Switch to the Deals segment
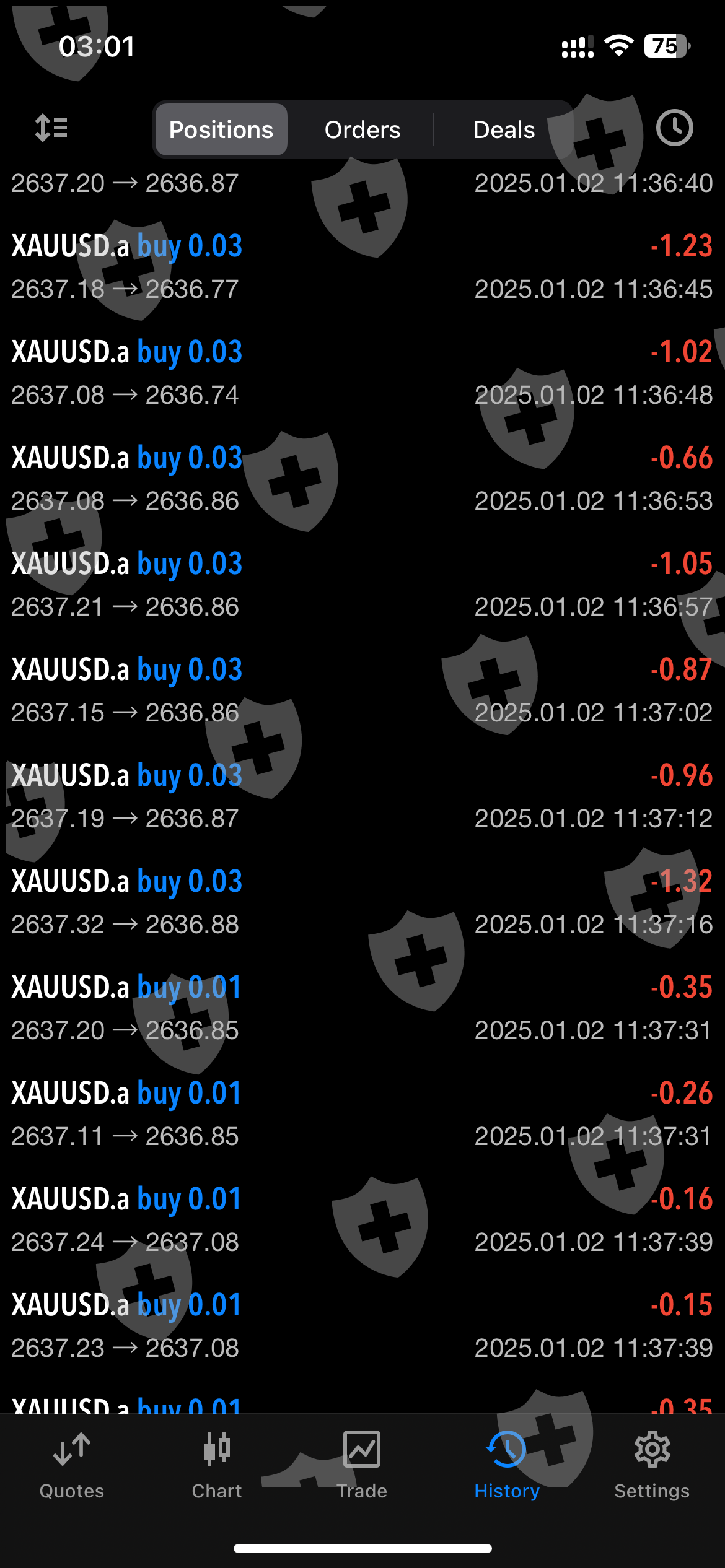725x1568 pixels. pyautogui.click(x=504, y=130)
